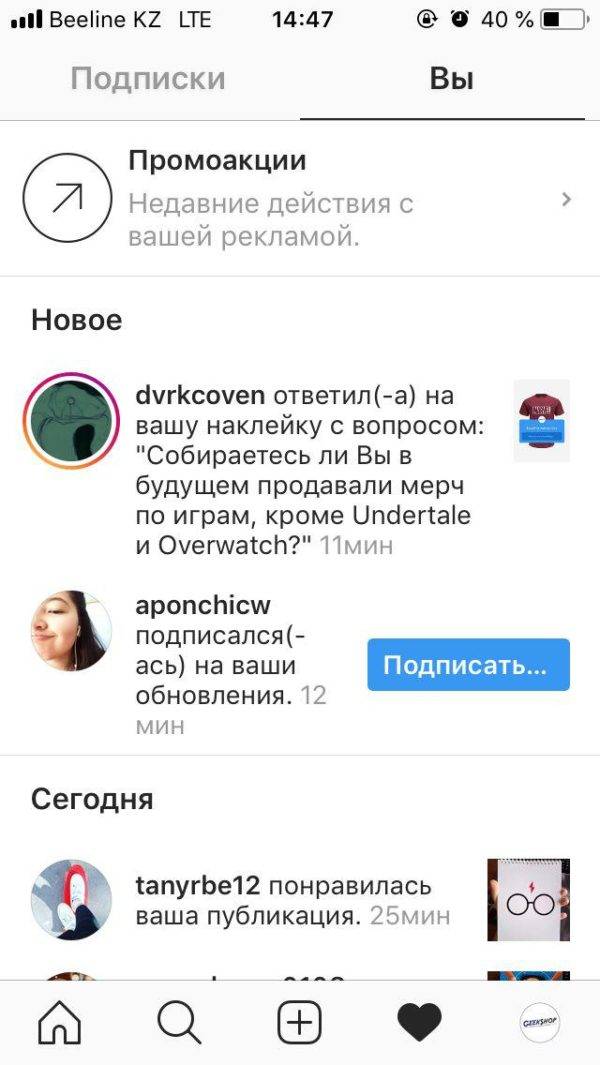Select the Вы tab
The image size is (600, 1065).
[x=451, y=80]
